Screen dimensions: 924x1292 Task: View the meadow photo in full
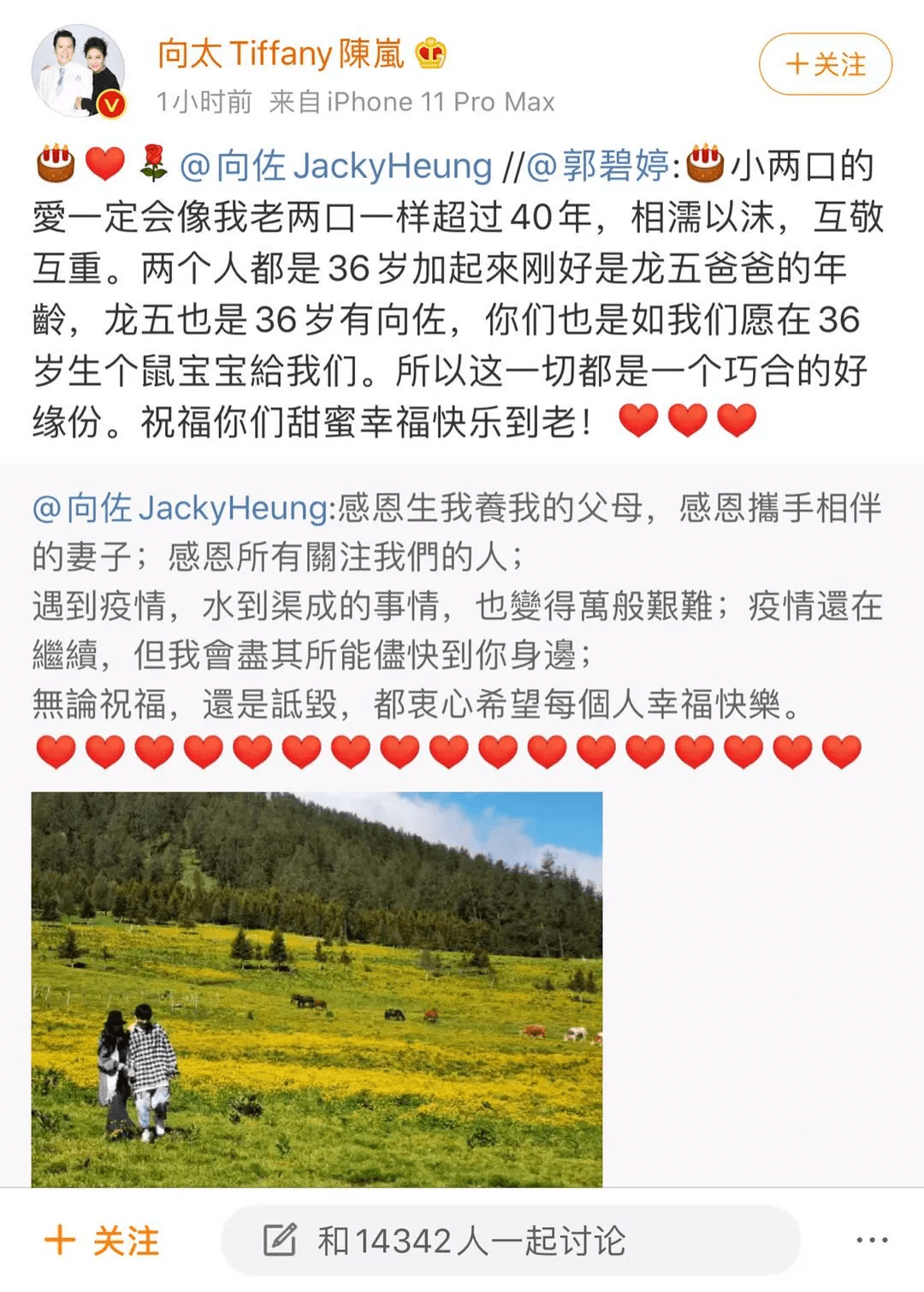coord(317,988)
